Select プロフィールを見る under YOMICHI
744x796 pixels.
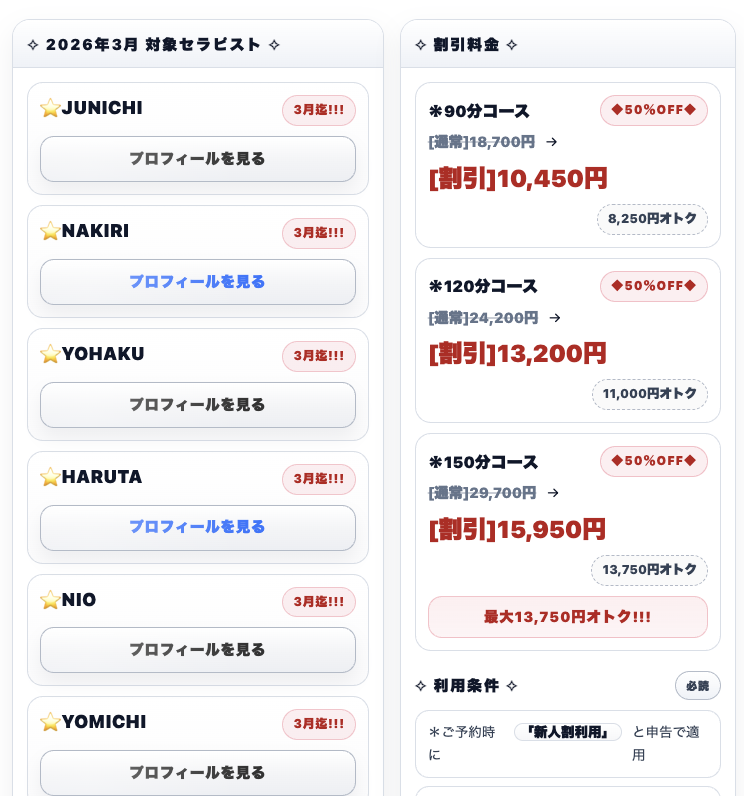197,773
